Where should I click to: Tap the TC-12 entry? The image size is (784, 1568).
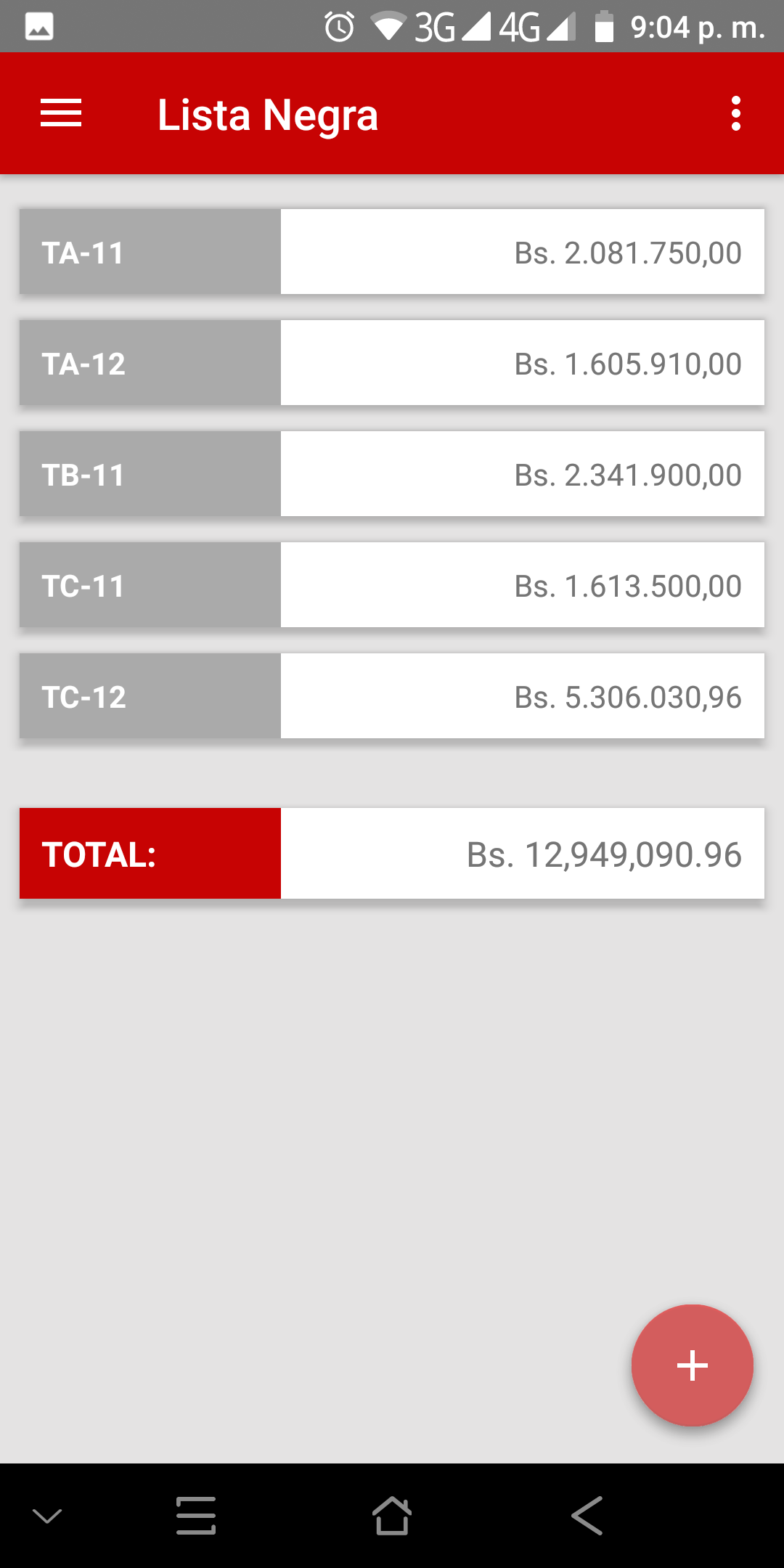(x=392, y=696)
